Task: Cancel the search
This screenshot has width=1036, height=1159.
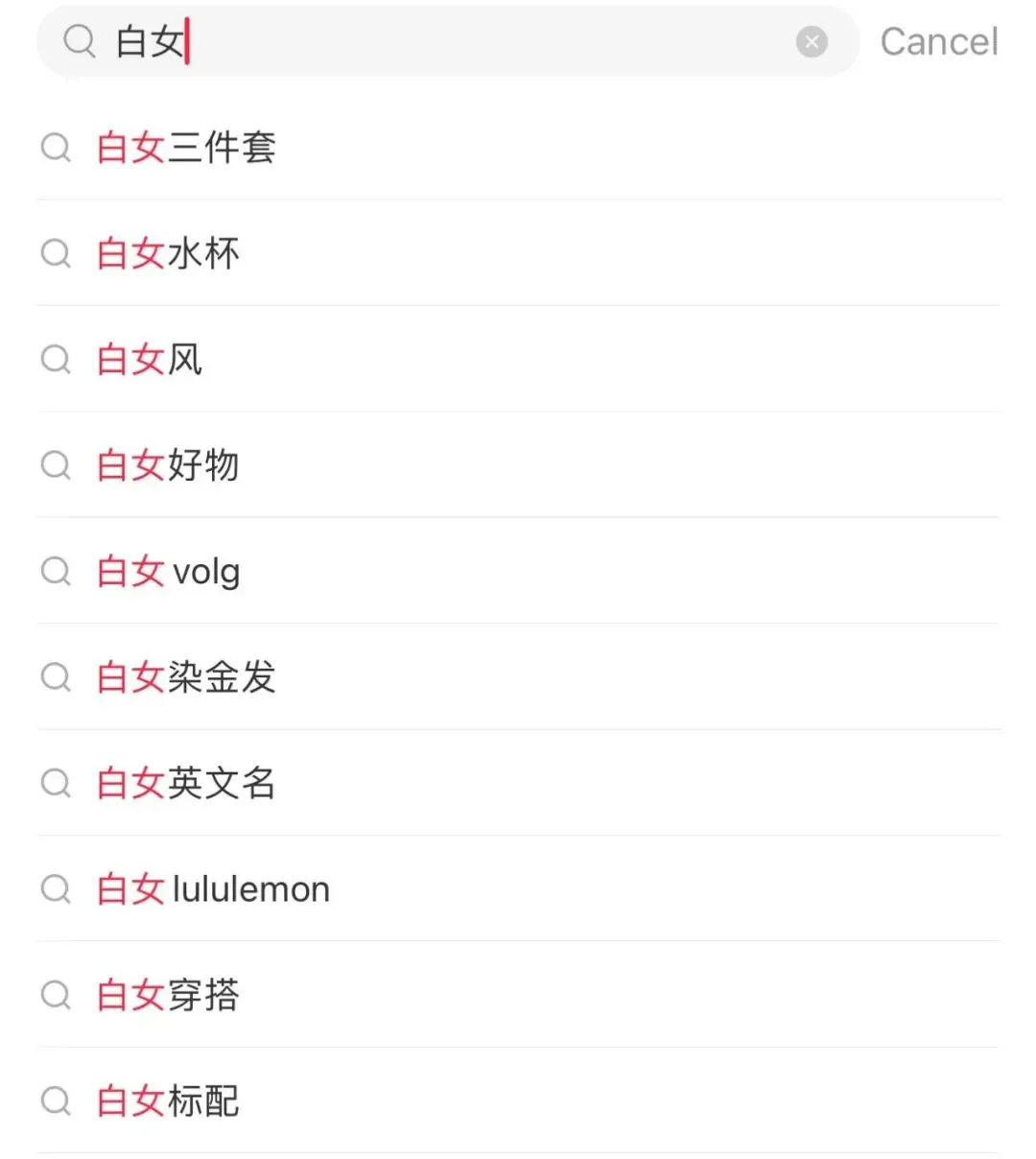Action: (938, 42)
